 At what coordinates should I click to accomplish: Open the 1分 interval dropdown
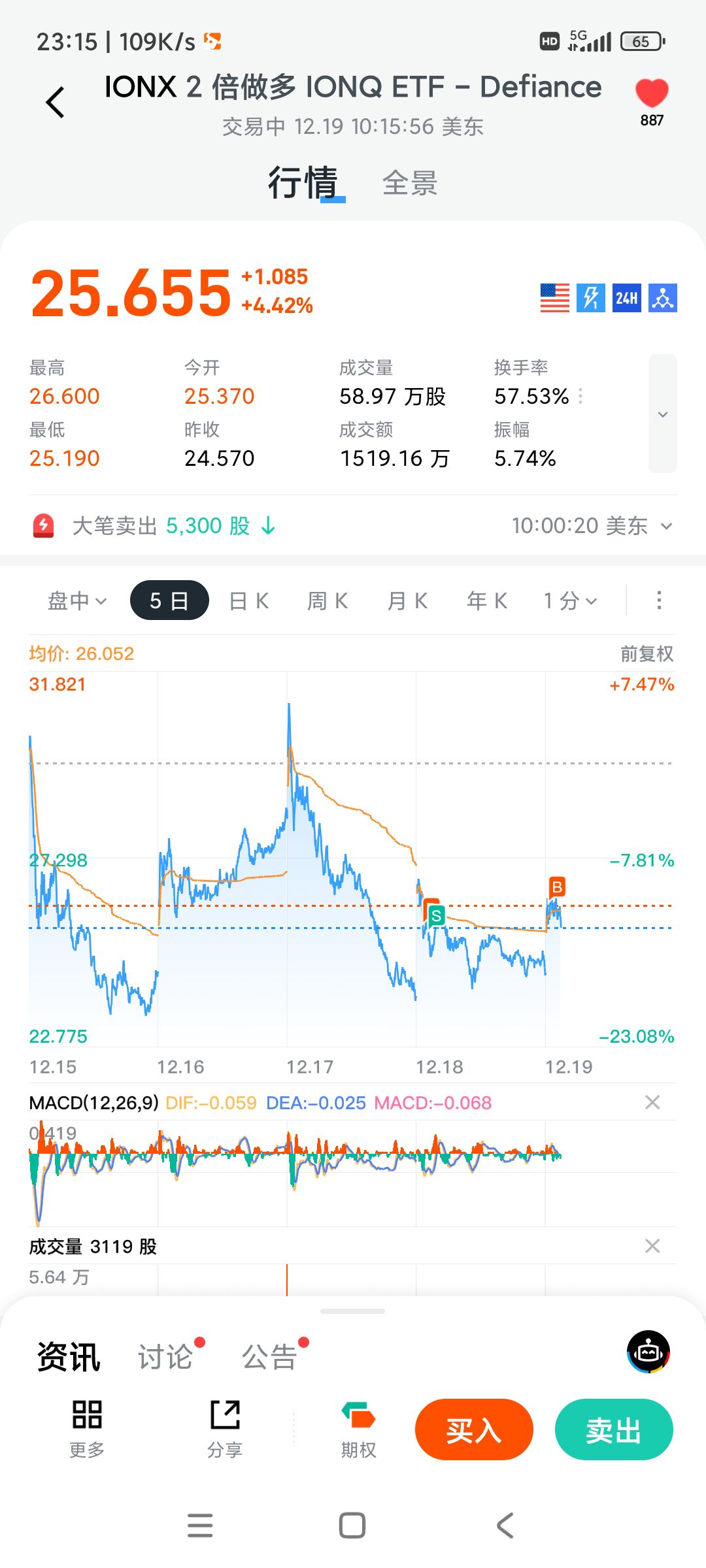pyautogui.click(x=570, y=600)
